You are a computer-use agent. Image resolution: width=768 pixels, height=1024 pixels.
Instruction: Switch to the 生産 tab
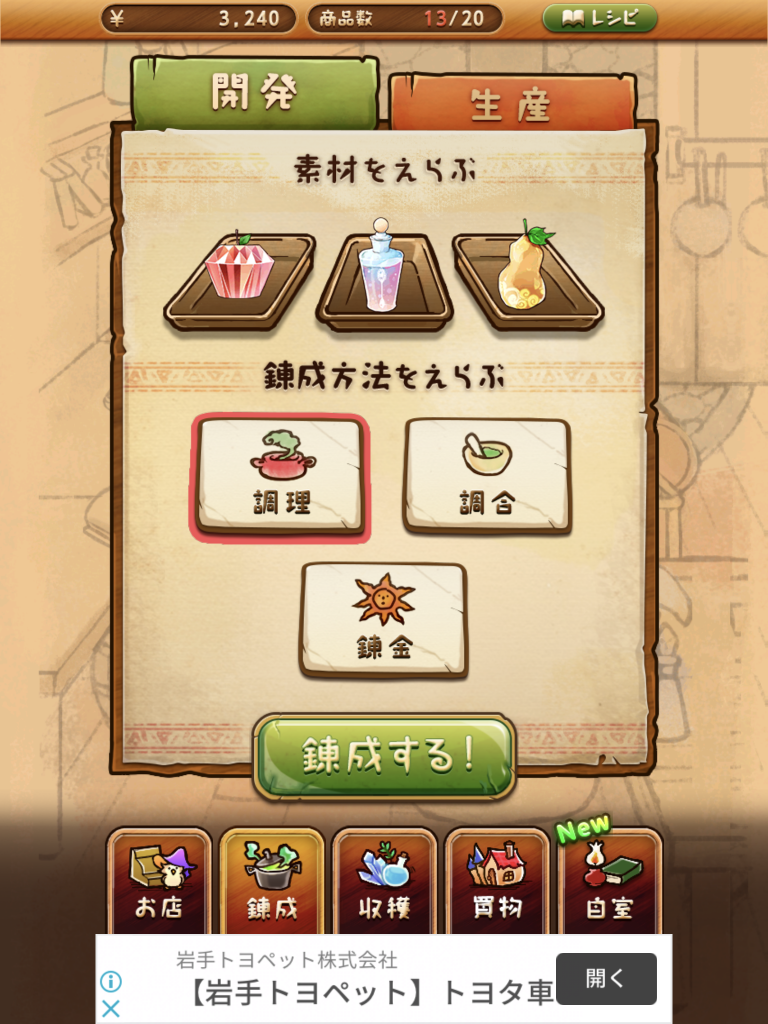512,105
